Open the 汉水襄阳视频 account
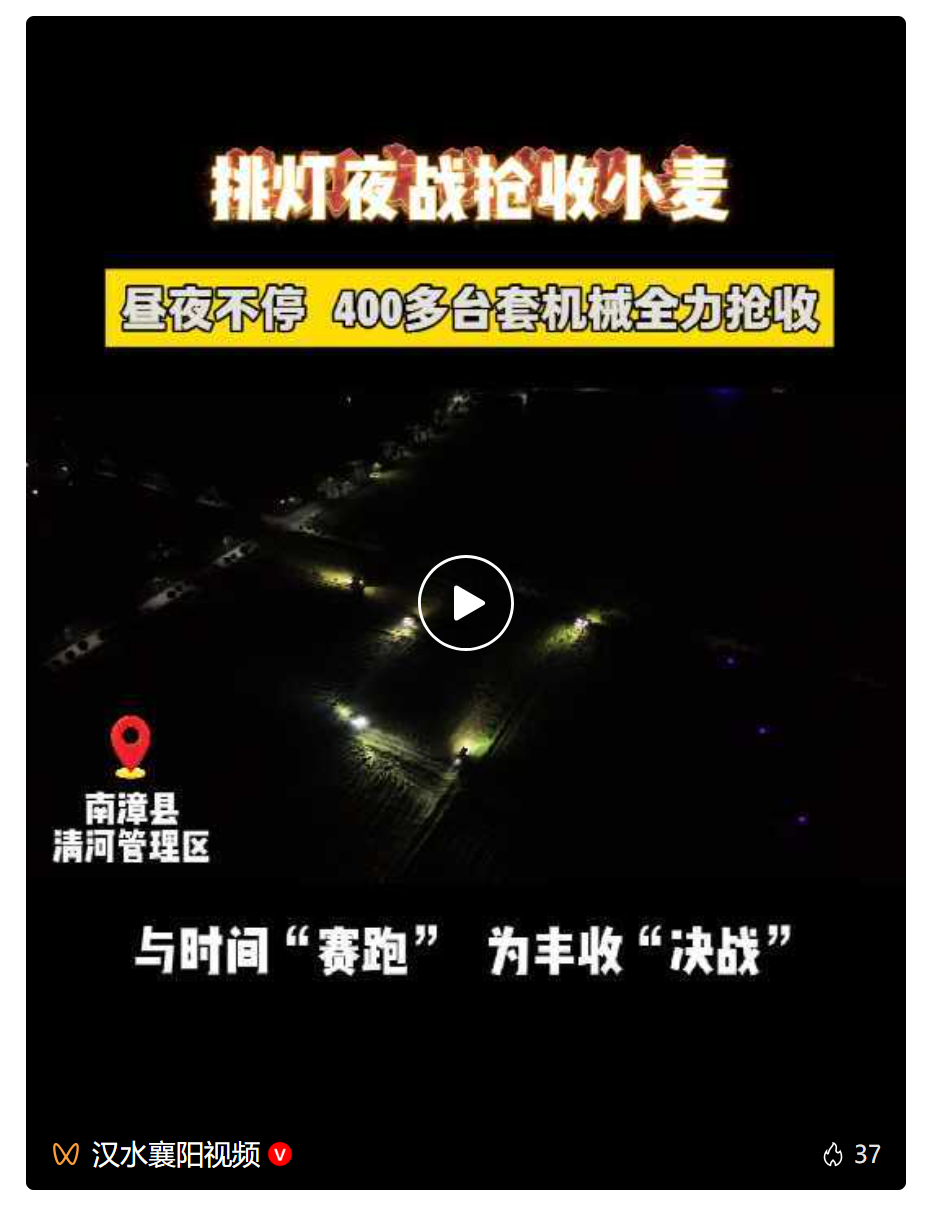This screenshot has width=946, height=1210. [x=176, y=1154]
